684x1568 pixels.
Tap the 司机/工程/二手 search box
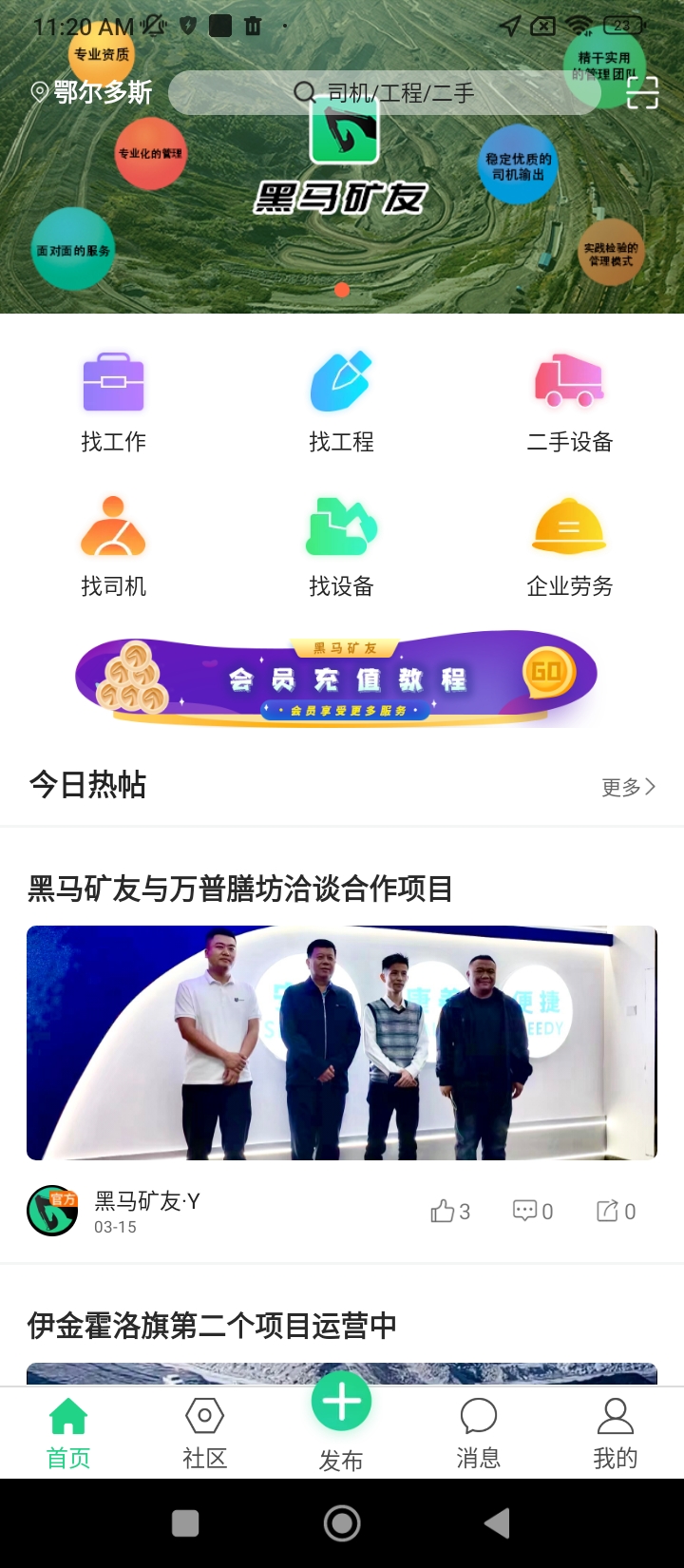[384, 93]
